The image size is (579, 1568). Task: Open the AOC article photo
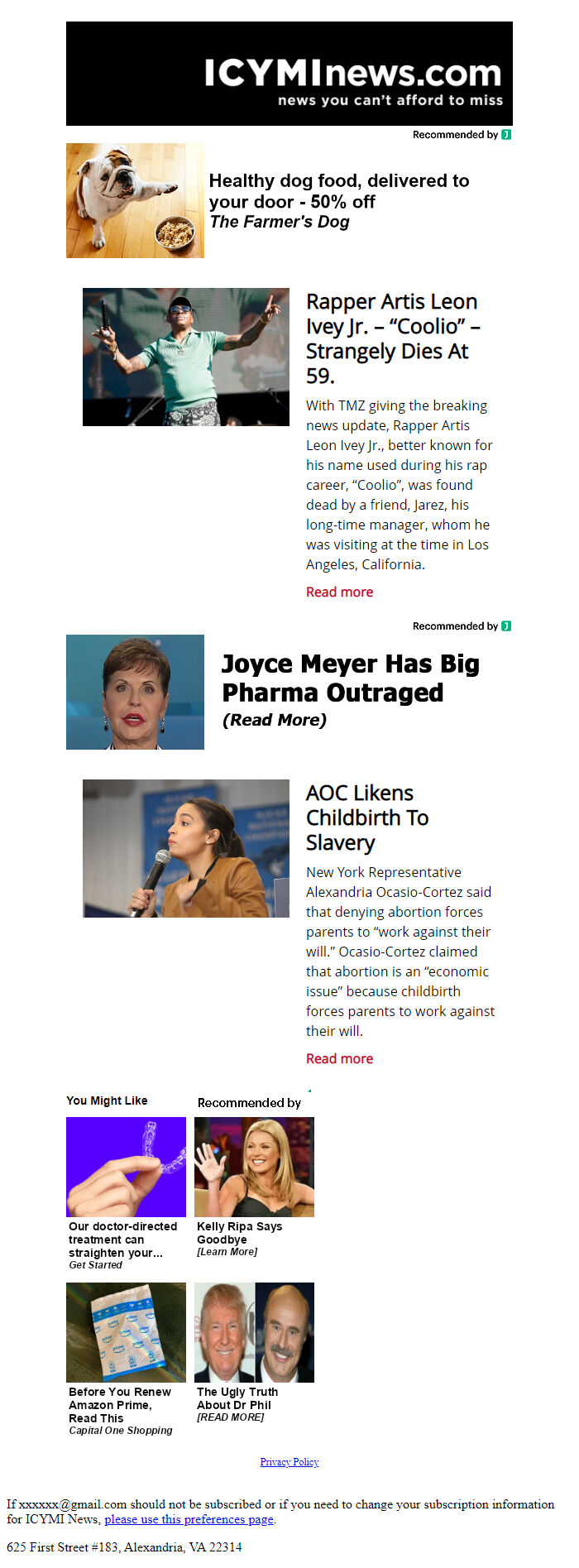pyautogui.click(x=186, y=848)
